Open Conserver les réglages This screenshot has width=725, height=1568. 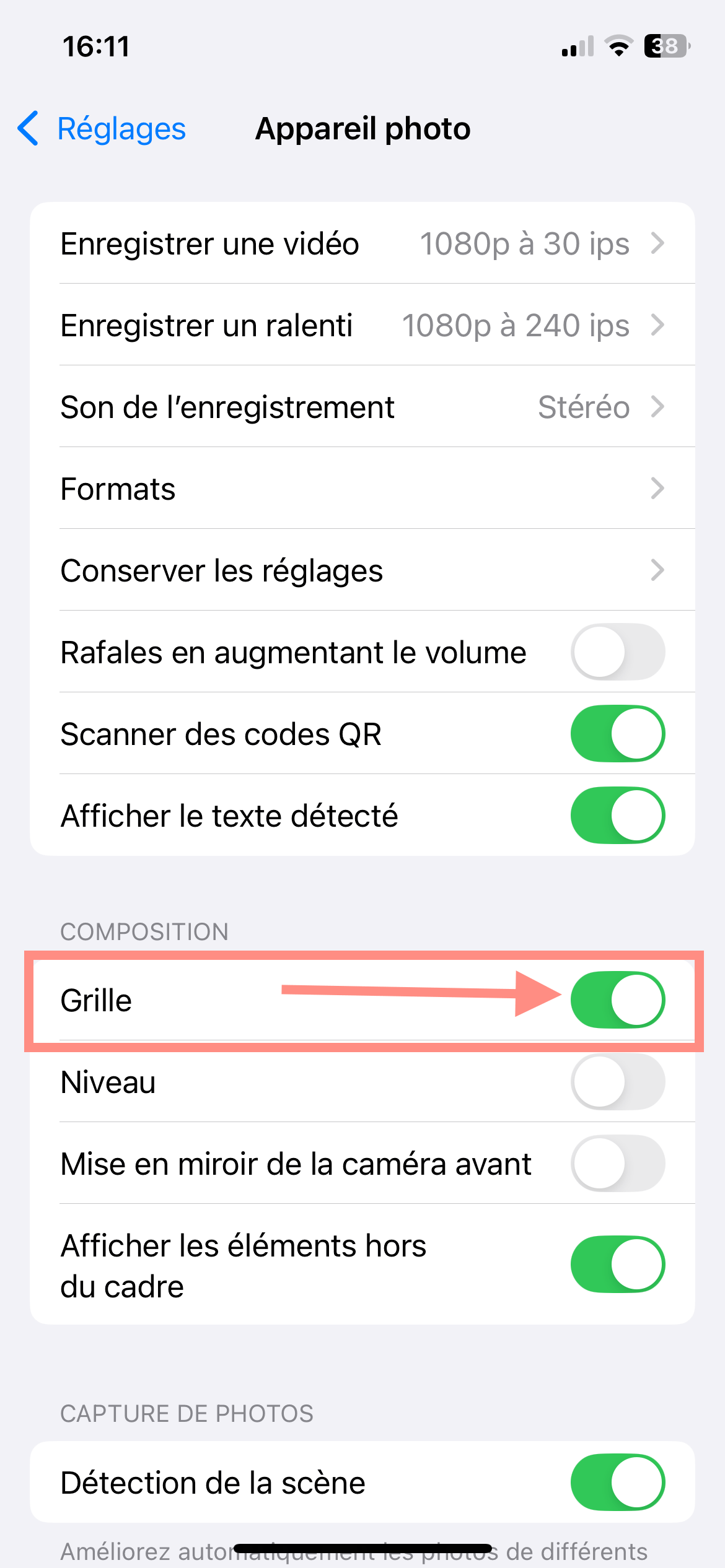click(x=362, y=570)
